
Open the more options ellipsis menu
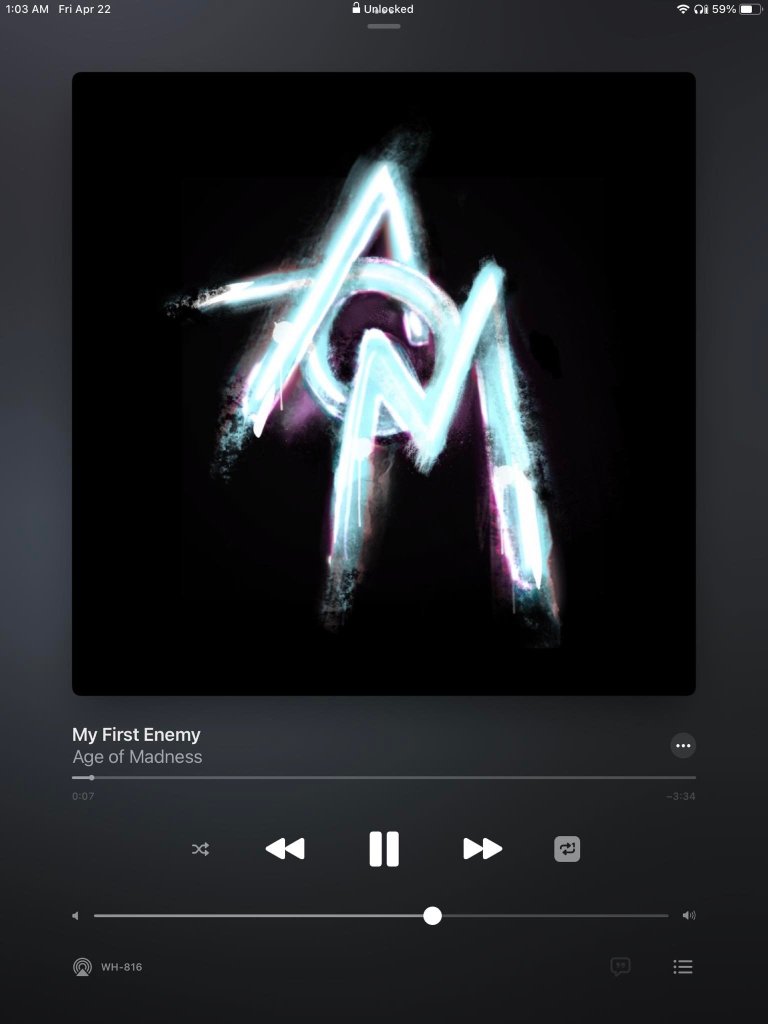coord(683,745)
